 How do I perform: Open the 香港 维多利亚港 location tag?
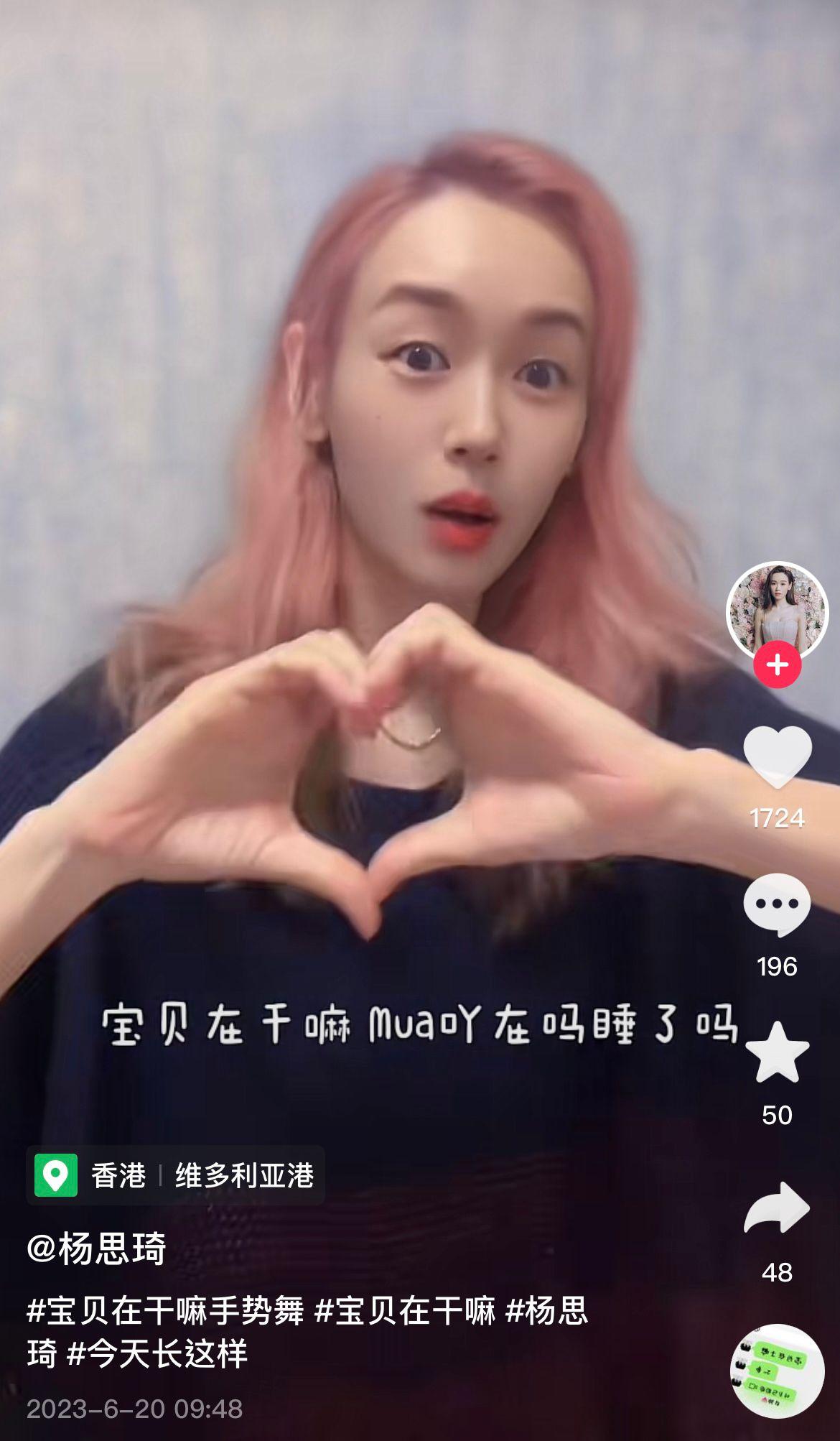(x=176, y=1175)
